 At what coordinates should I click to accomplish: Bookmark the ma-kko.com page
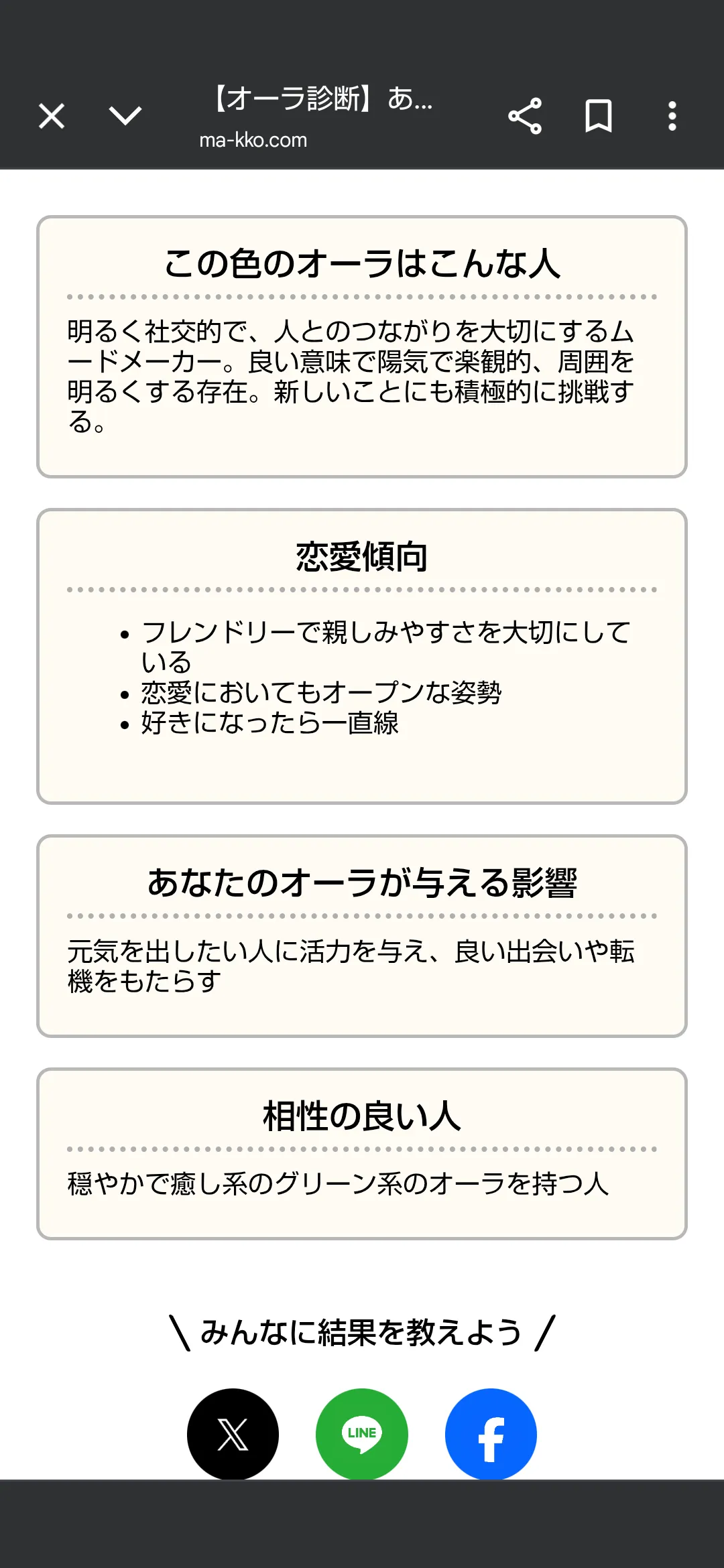point(598,116)
